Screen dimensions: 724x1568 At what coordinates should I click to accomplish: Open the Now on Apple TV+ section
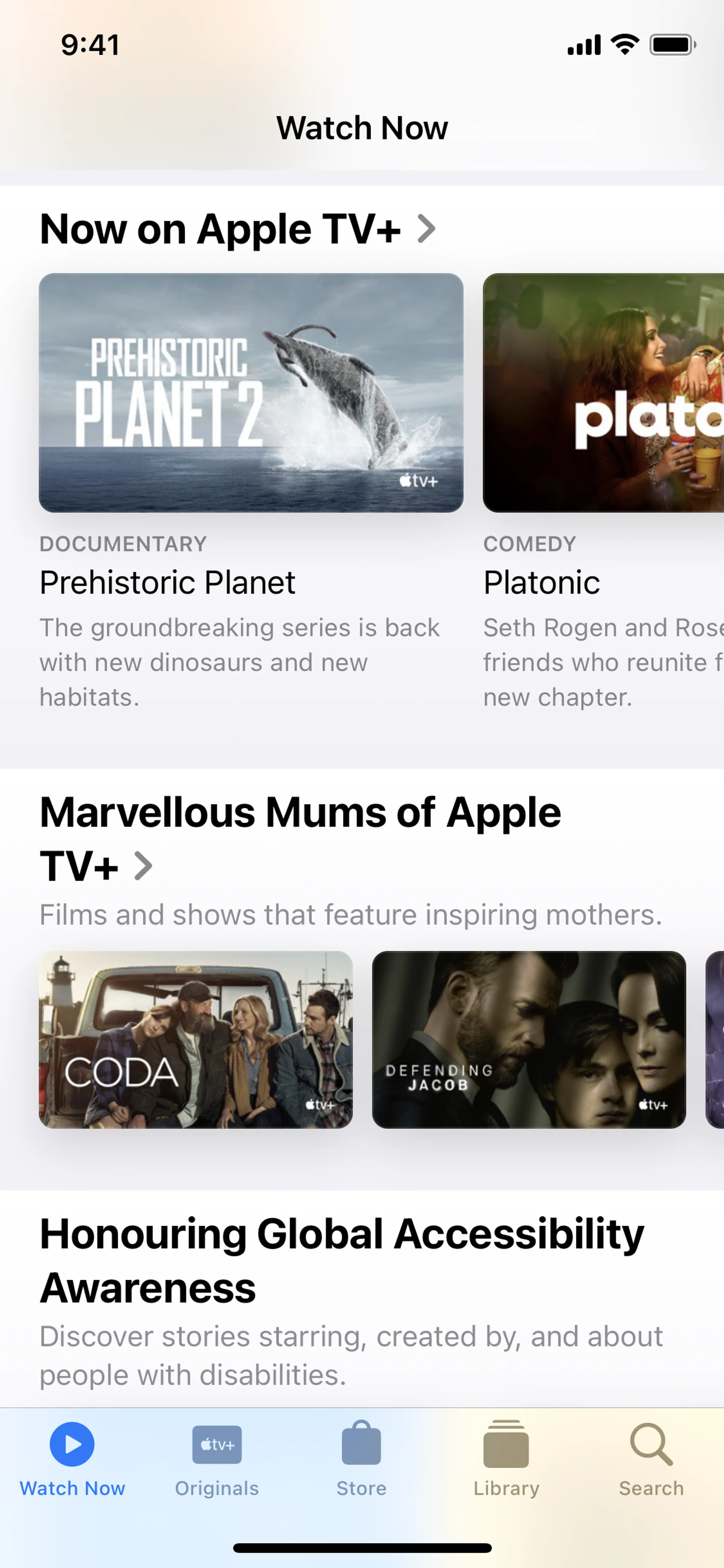pyautogui.click(x=237, y=229)
